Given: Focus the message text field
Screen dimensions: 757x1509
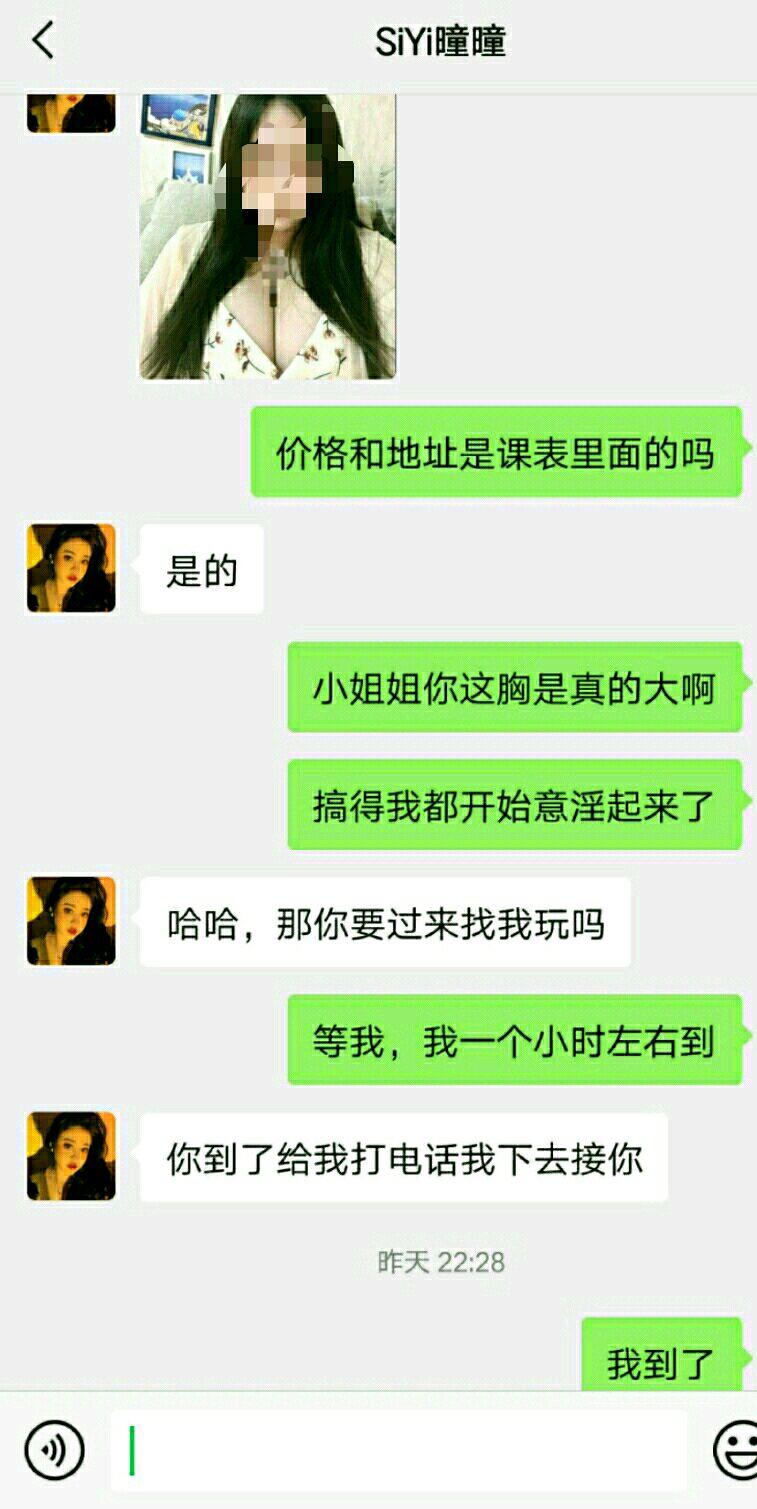Looking at the screenshot, I should pyautogui.click(x=400, y=1450).
